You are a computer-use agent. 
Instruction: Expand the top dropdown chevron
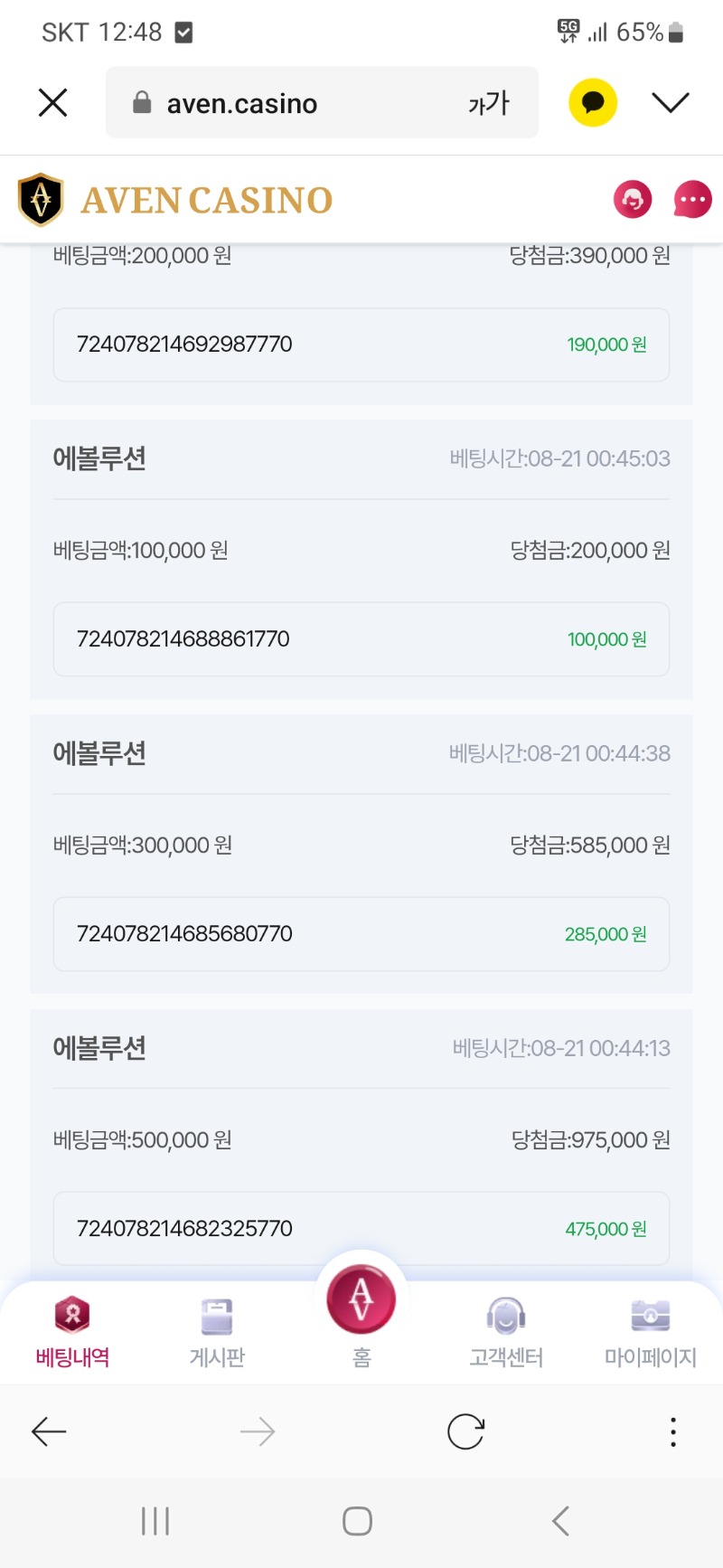[x=671, y=102]
